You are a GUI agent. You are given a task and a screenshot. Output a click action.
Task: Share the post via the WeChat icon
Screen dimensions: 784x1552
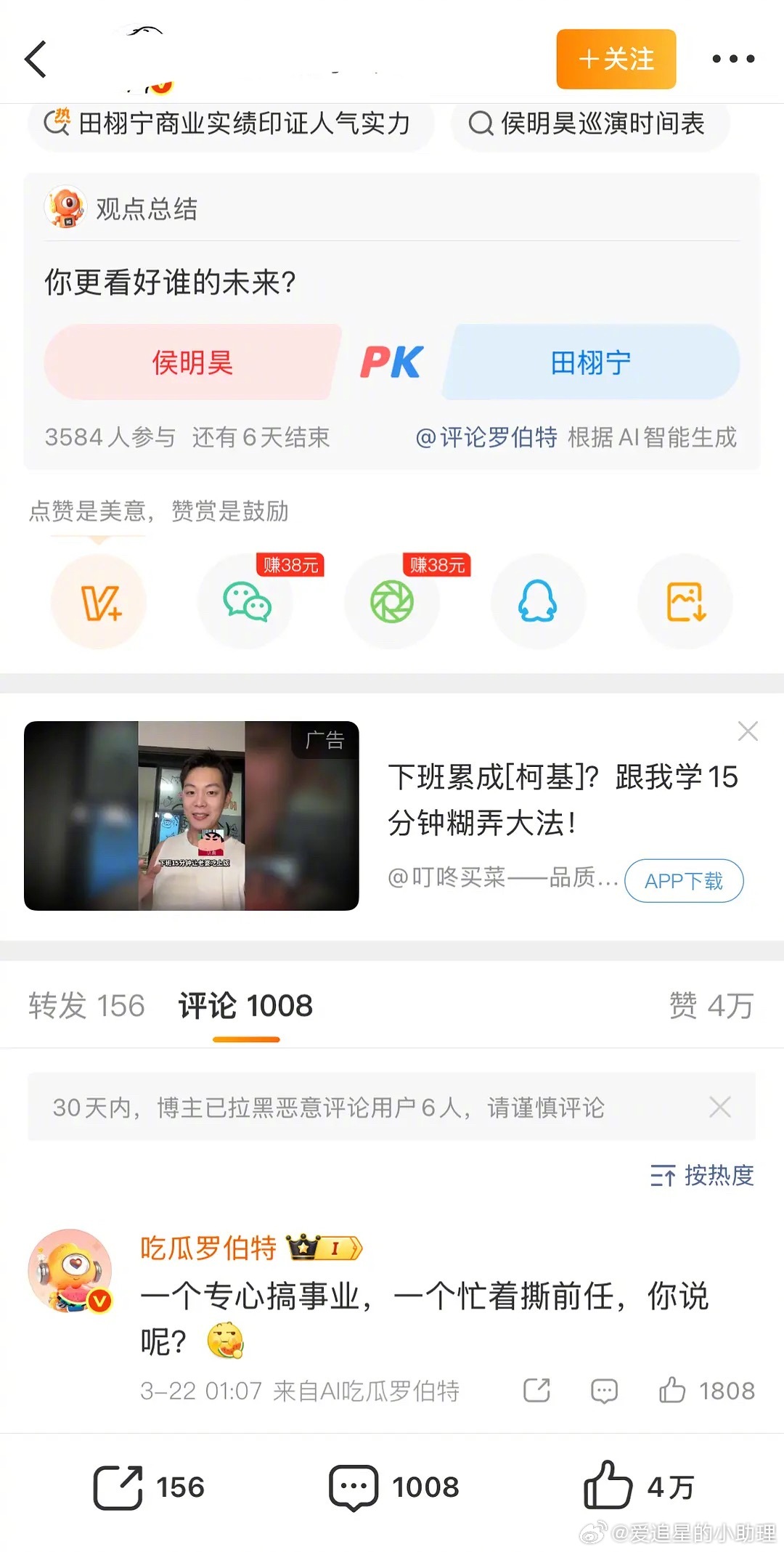246,603
